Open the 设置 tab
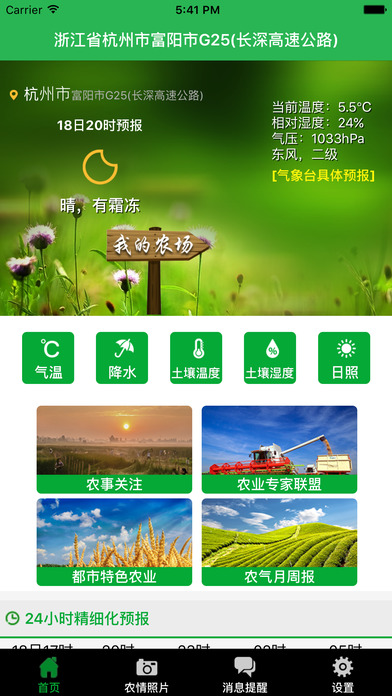392x696 pixels. point(343,674)
